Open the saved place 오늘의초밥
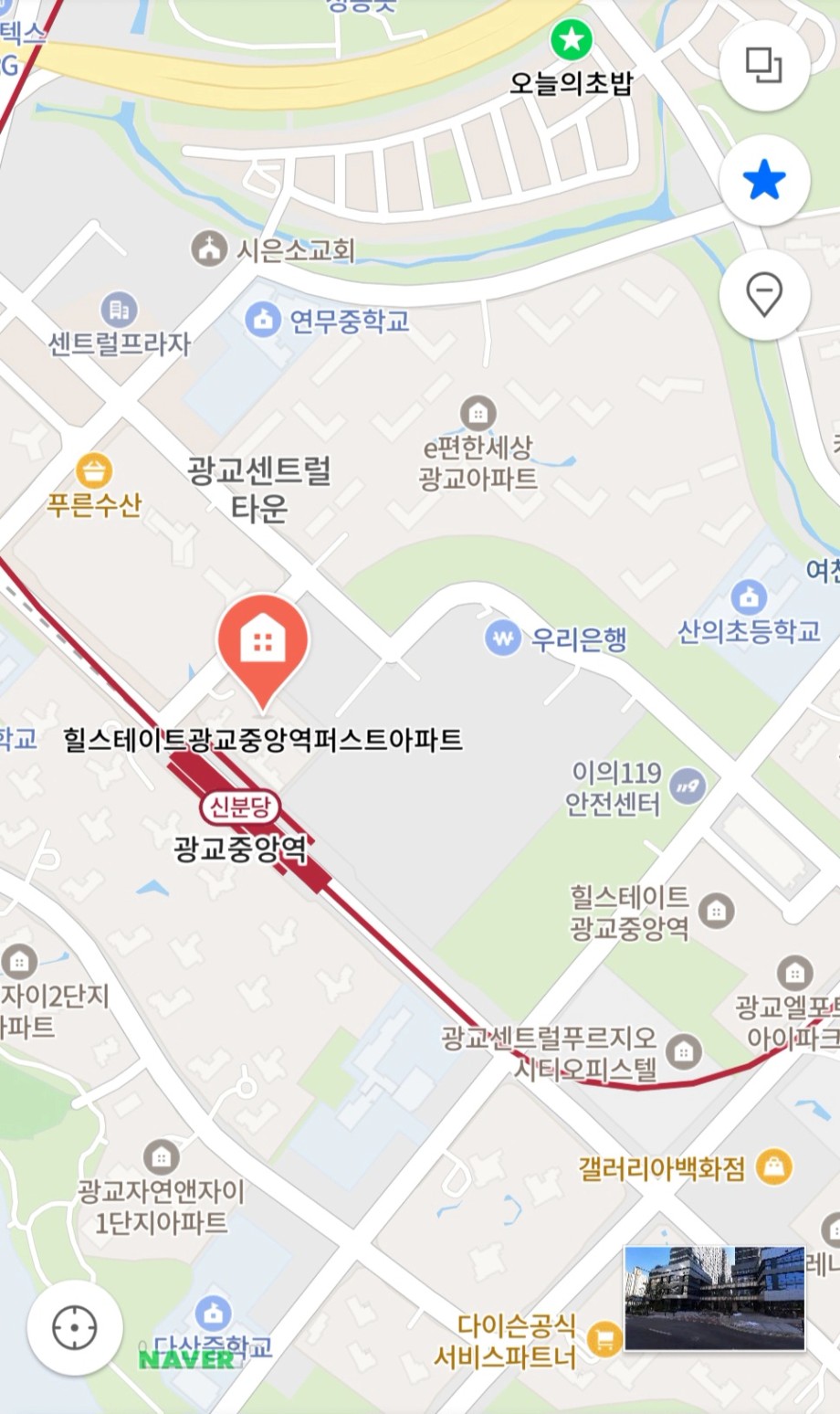 [x=572, y=40]
